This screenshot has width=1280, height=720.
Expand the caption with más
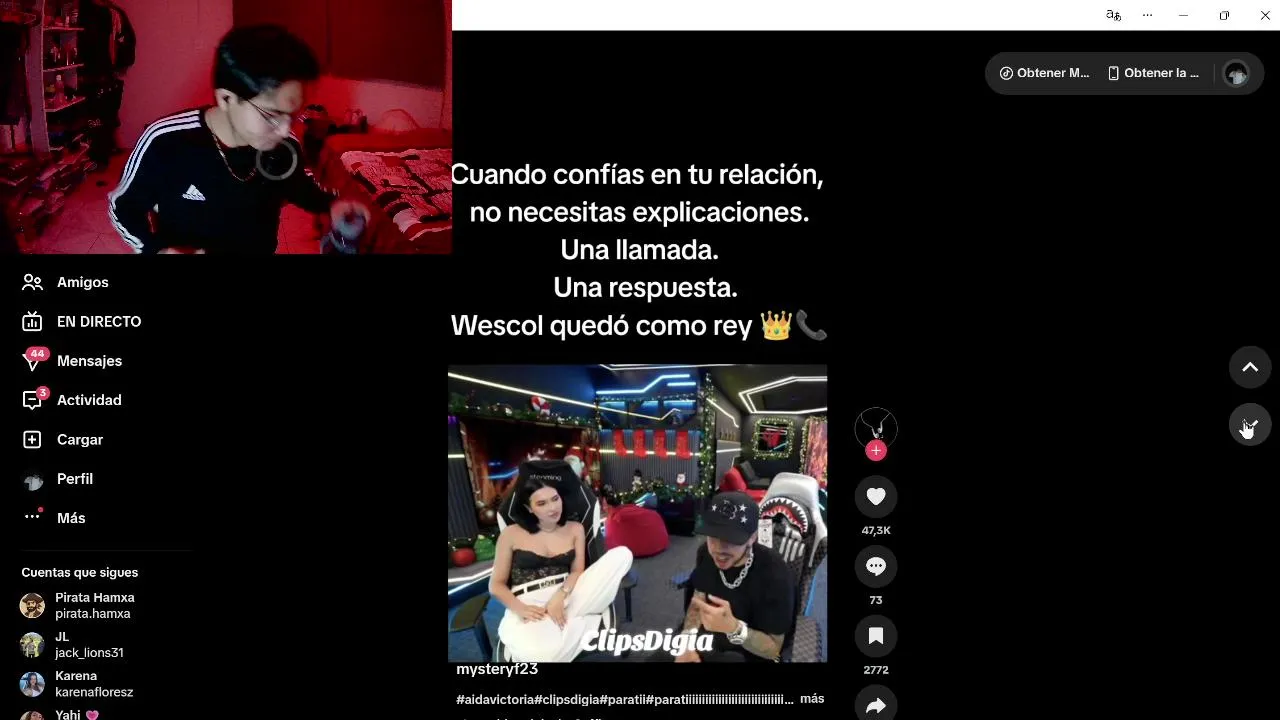pos(812,699)
